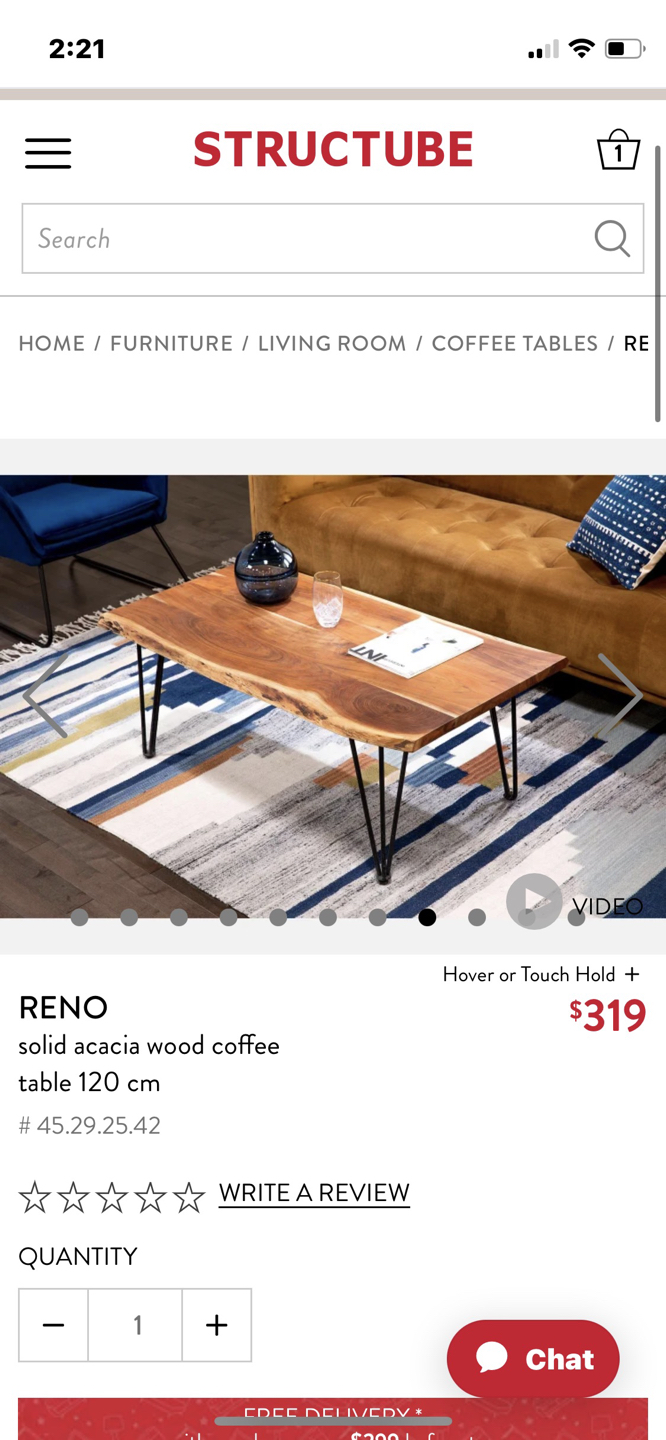The height and width of the screenshot is (1440, 666).
Task: Tap the magnifying glass search icon
Action: tap(612, 239)
